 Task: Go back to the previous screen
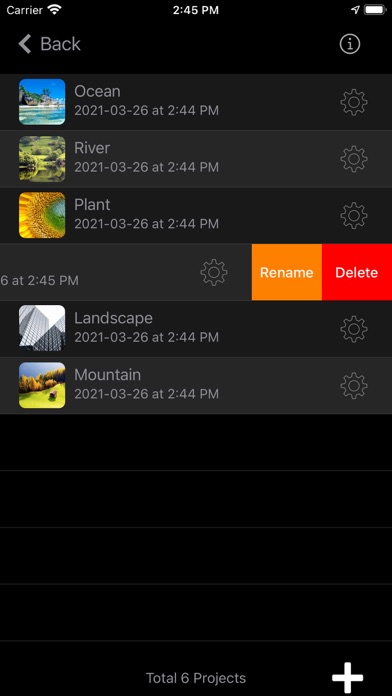click(x=49, y=44)
